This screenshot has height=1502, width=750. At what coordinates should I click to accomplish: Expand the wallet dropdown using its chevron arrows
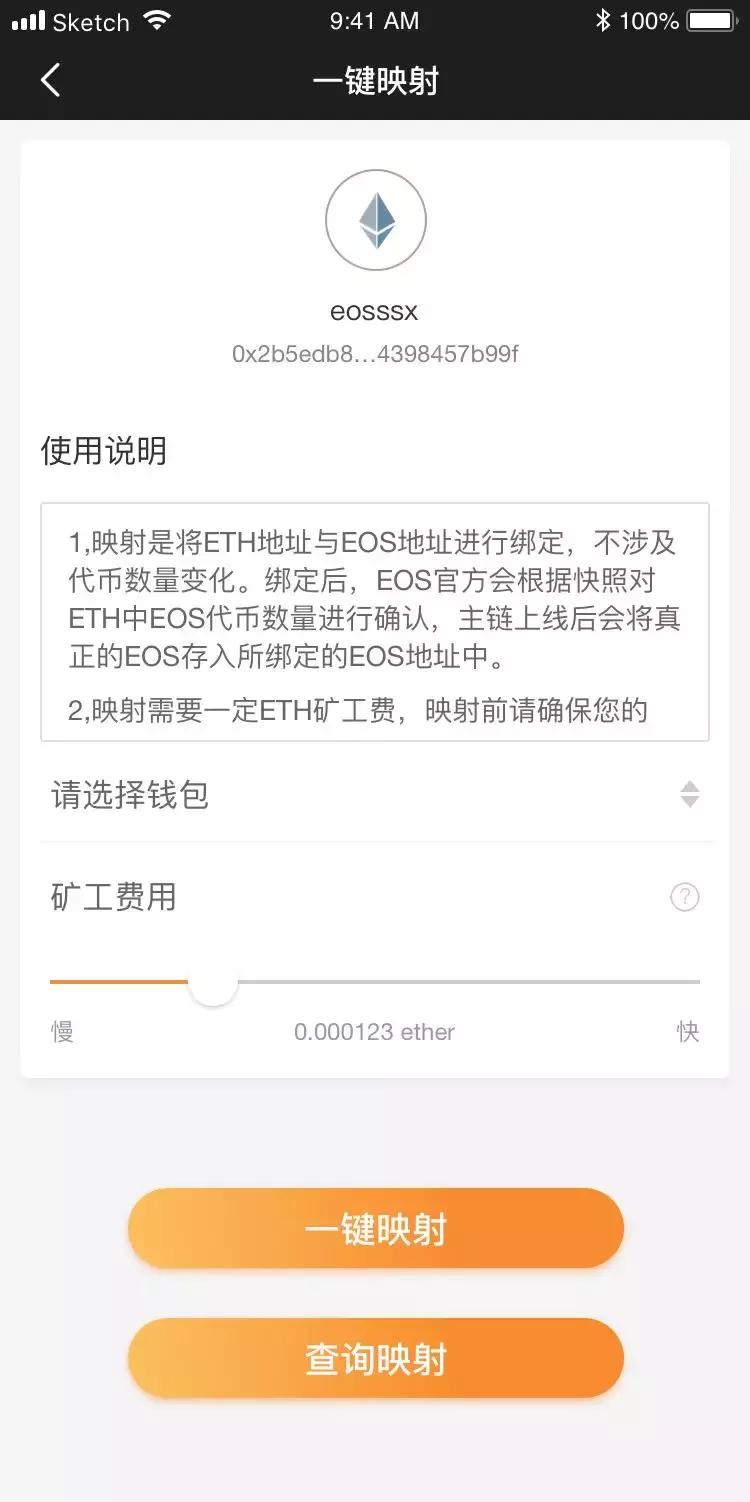pyautogui.click(x=690, y=794)
